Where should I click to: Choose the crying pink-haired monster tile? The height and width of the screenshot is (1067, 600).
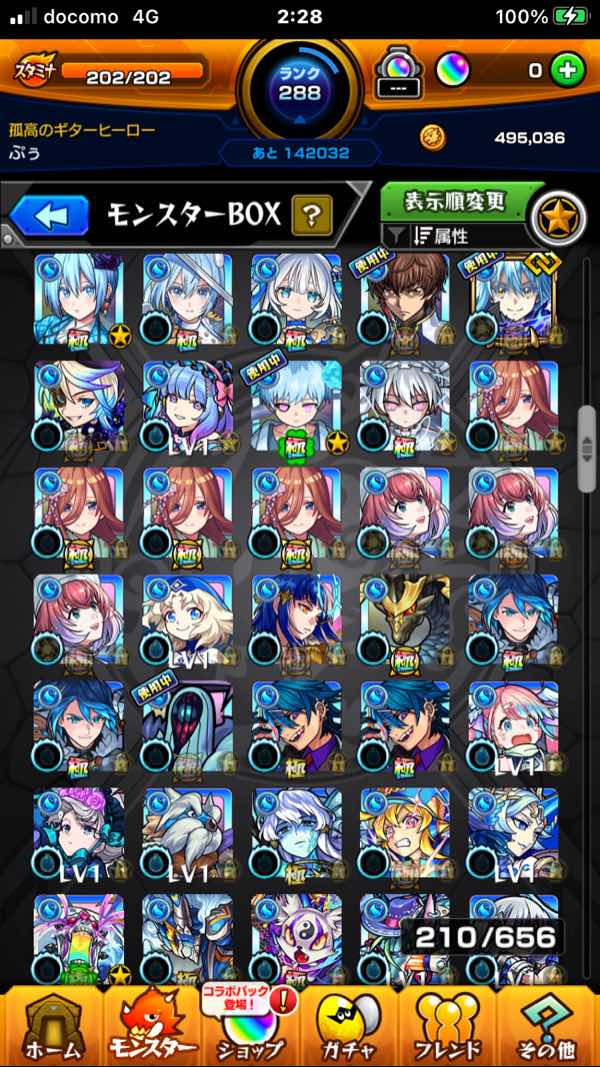513,726
